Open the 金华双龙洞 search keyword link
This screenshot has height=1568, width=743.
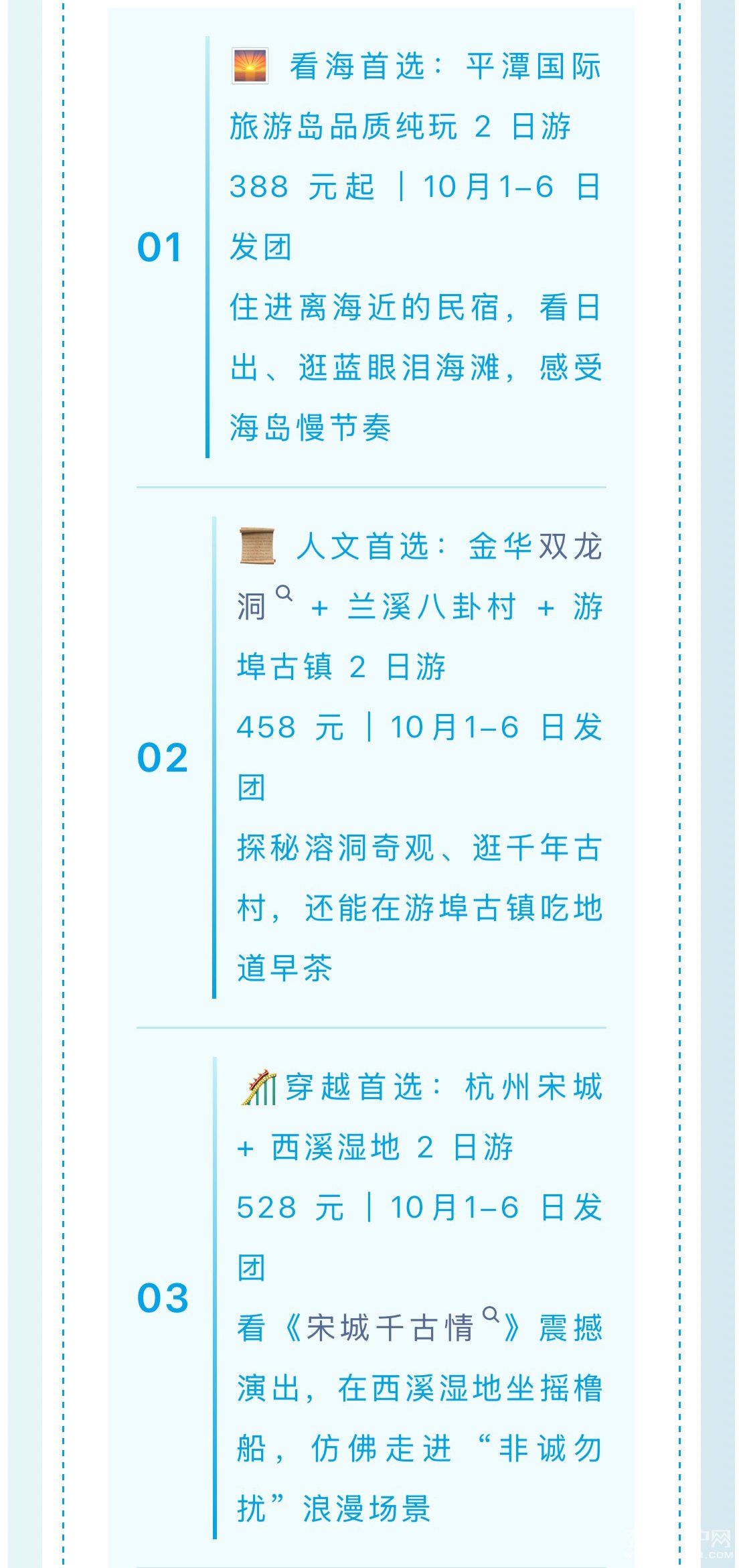point(284,594)
